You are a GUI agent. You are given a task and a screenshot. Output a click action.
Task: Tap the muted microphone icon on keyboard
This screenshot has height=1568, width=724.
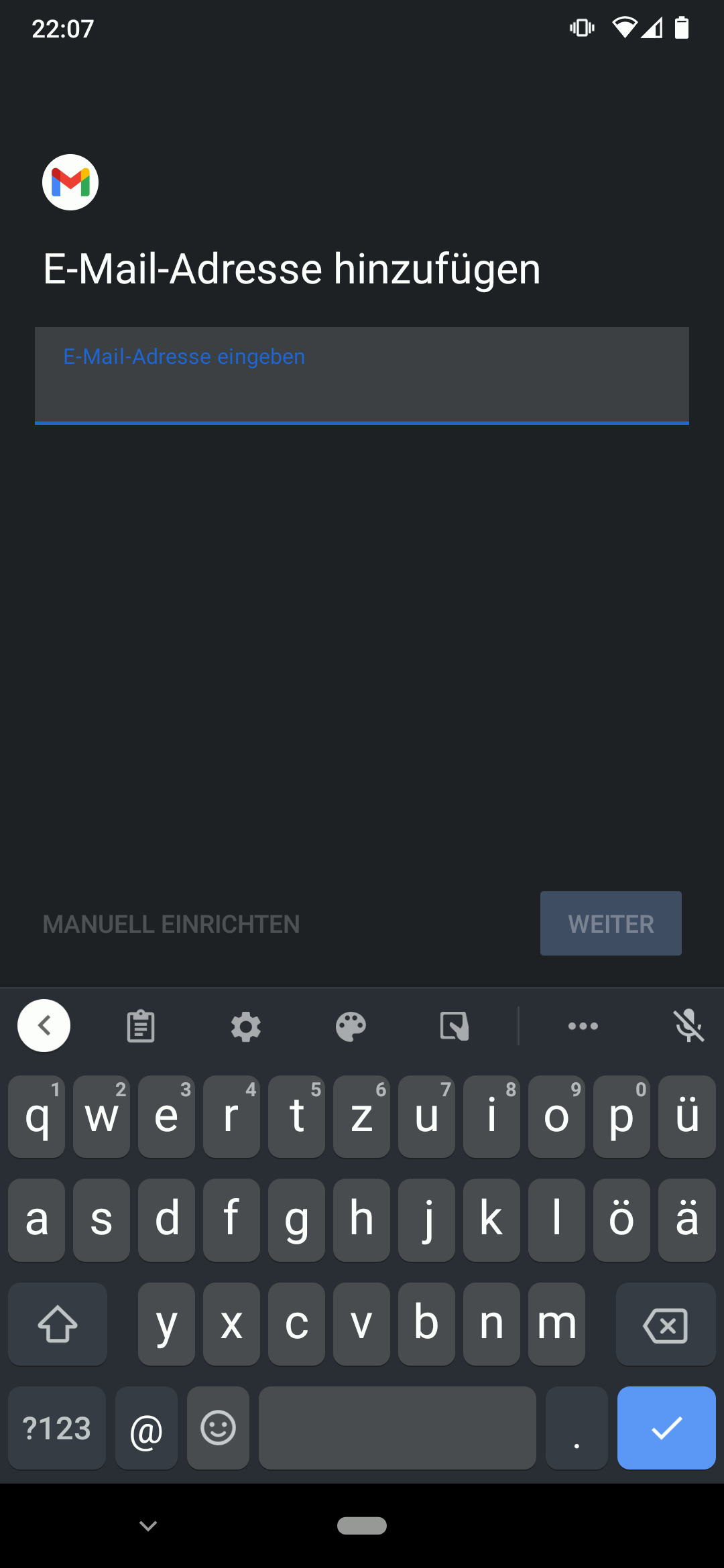[x=689, y=1026]
